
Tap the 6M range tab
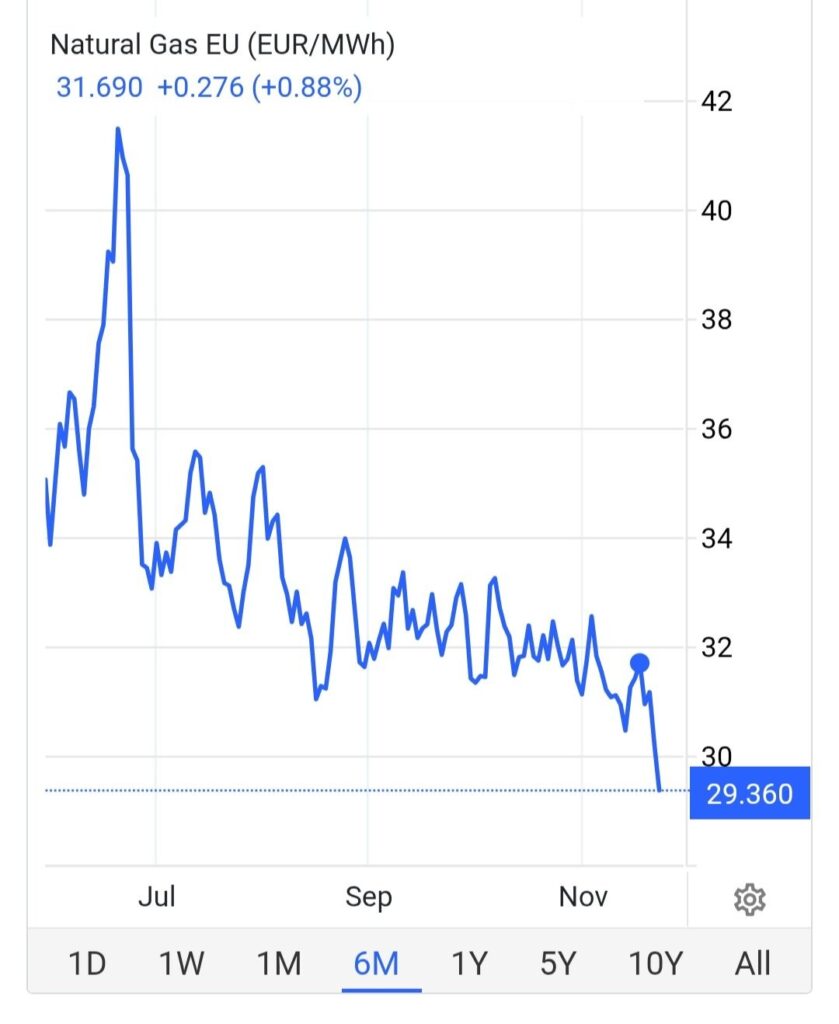tap(377, 963)
